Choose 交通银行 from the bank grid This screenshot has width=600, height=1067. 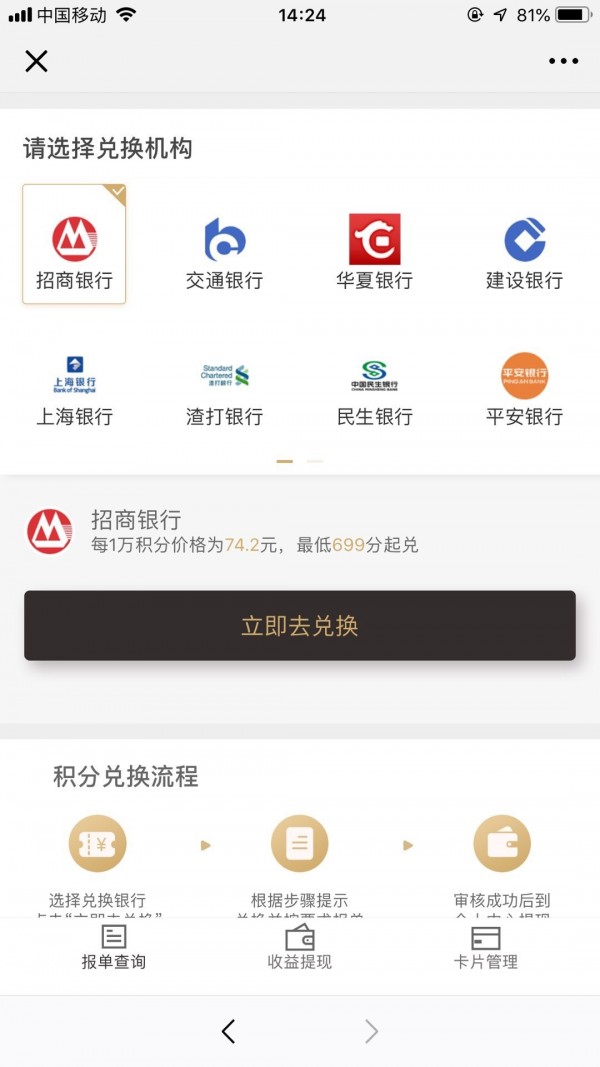coord(224,251)
